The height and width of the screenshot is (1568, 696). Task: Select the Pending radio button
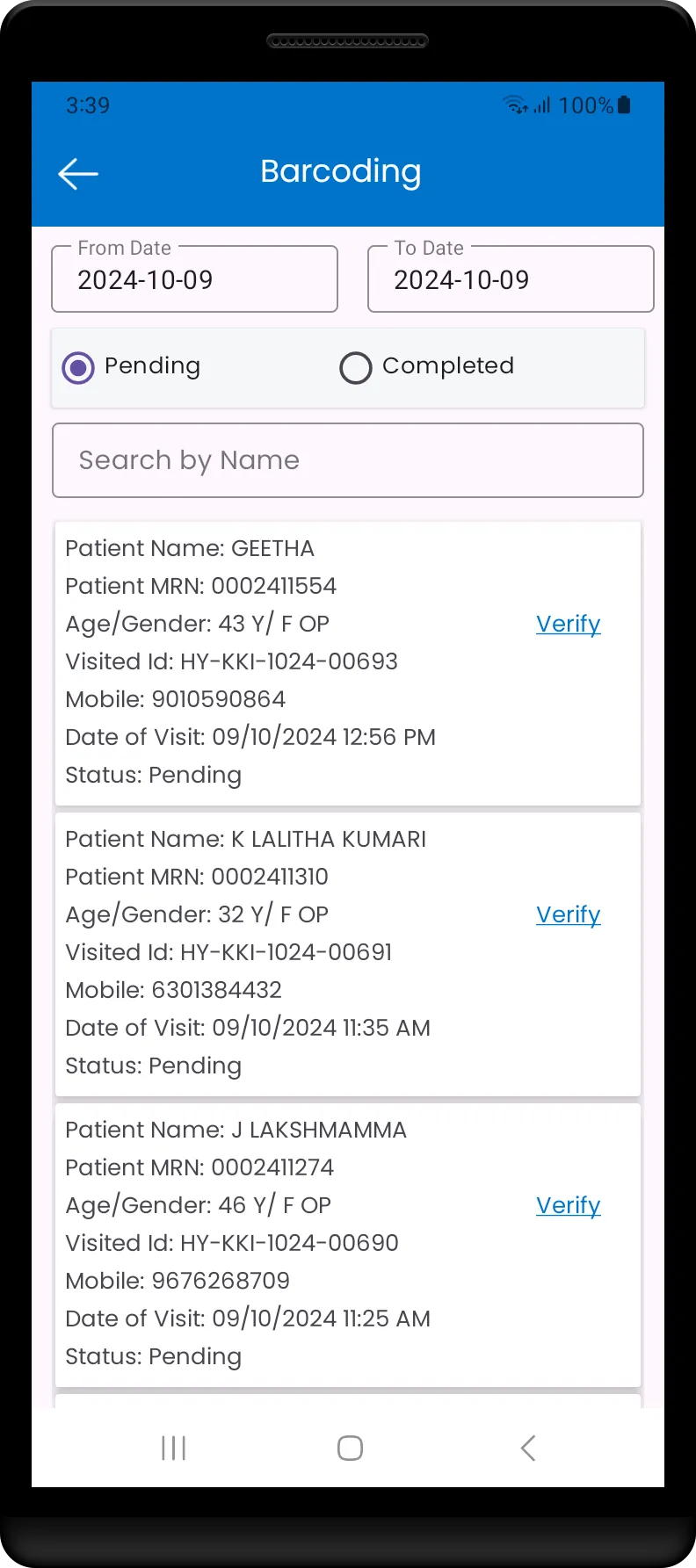point(78,367)
